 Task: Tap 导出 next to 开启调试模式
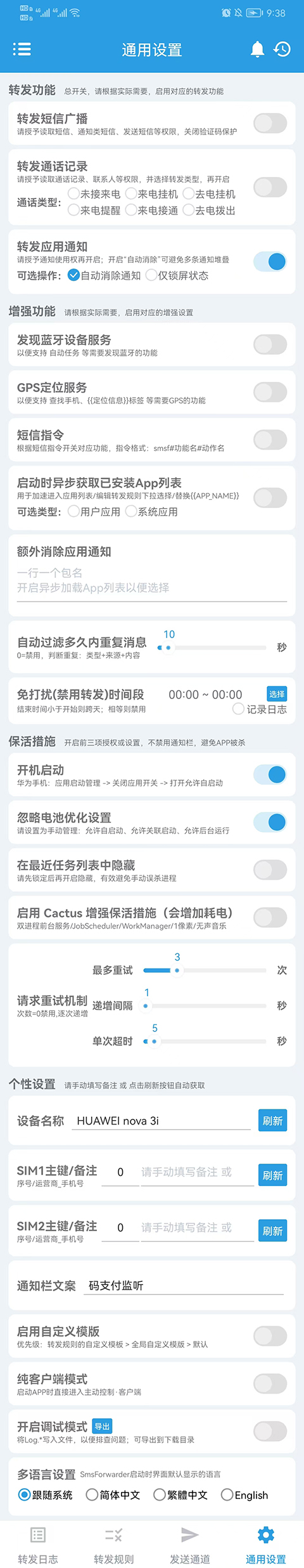(x=102, y=1427)
